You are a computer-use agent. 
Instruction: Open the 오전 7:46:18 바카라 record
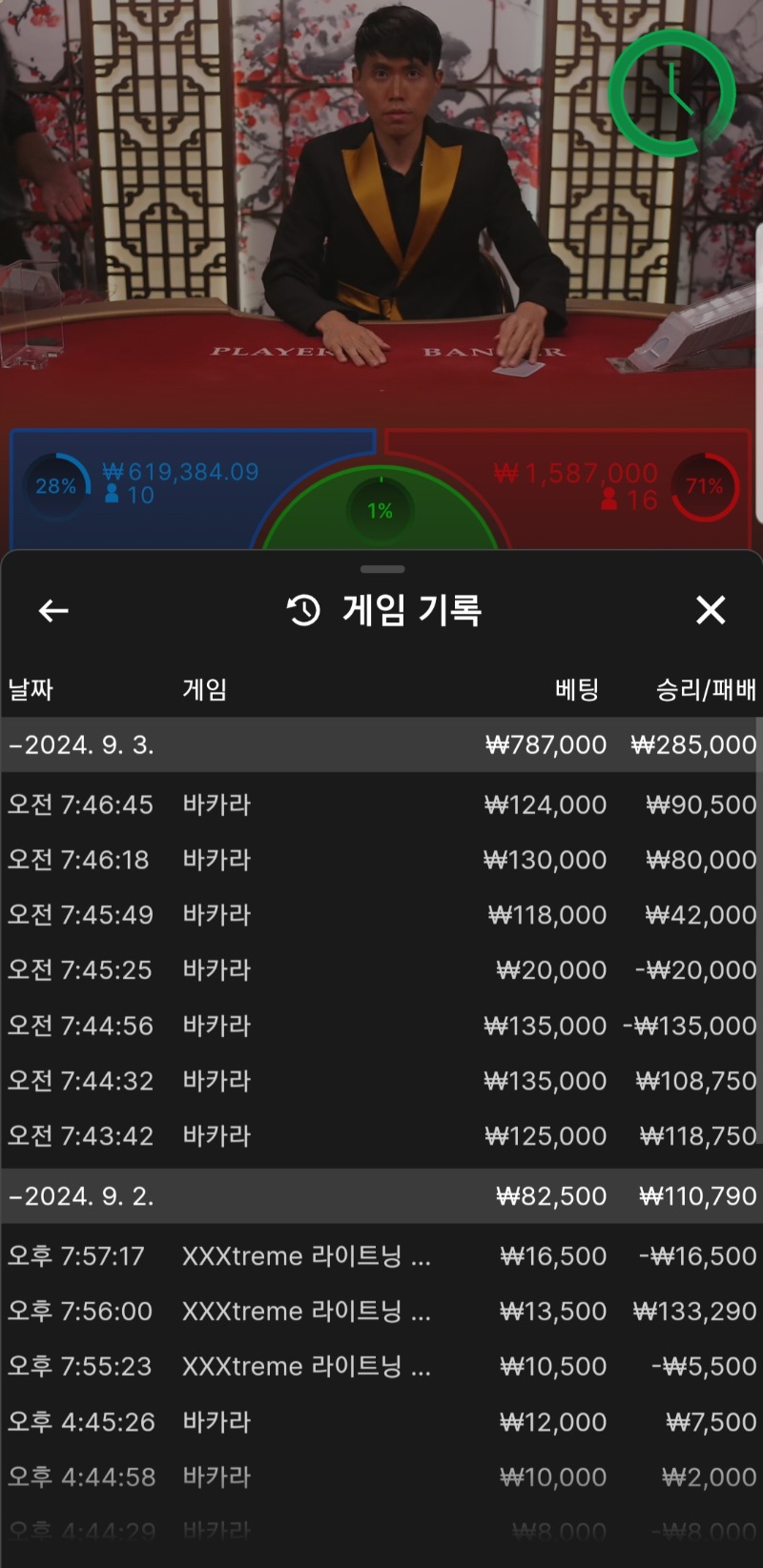click(381, 860)
